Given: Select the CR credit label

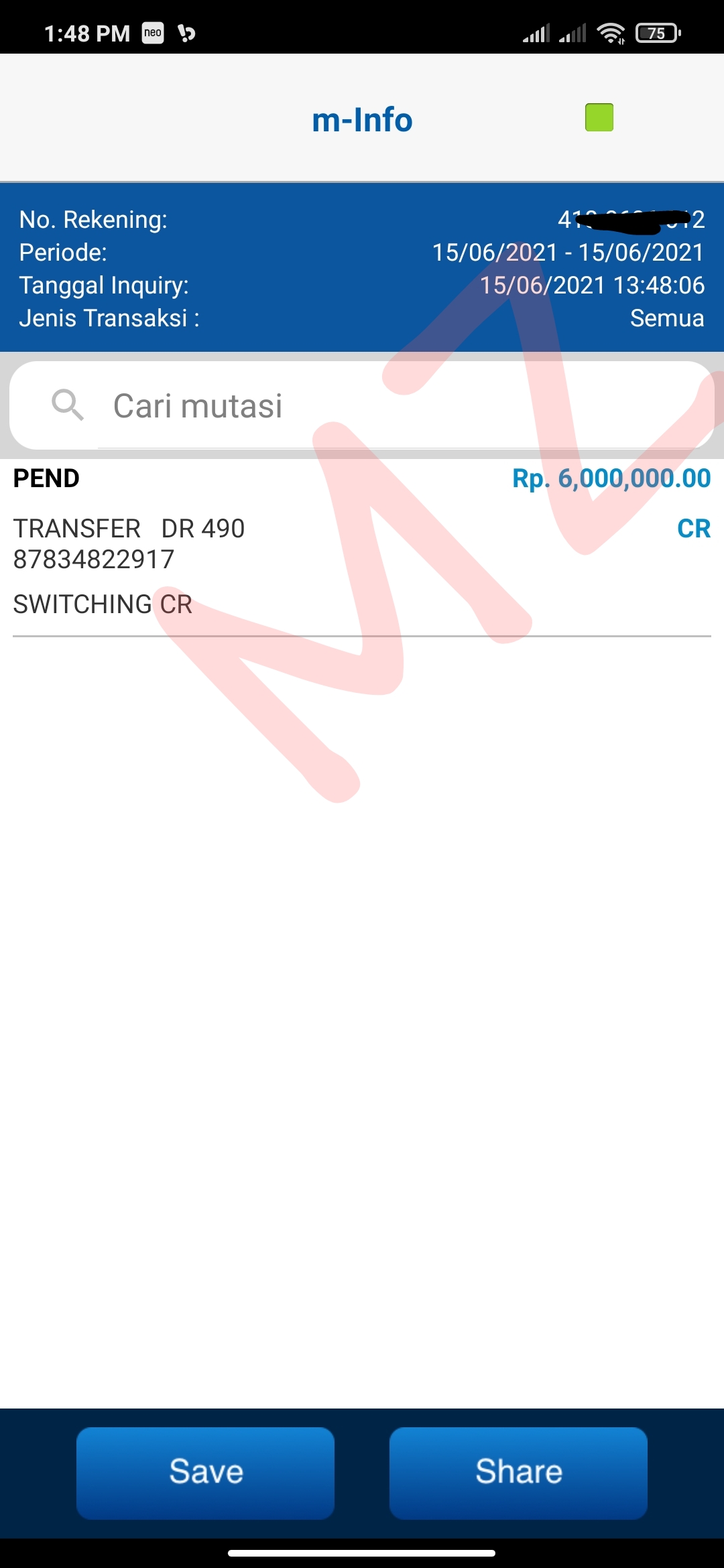Looking at the screenshot, I should coord(694,529).
